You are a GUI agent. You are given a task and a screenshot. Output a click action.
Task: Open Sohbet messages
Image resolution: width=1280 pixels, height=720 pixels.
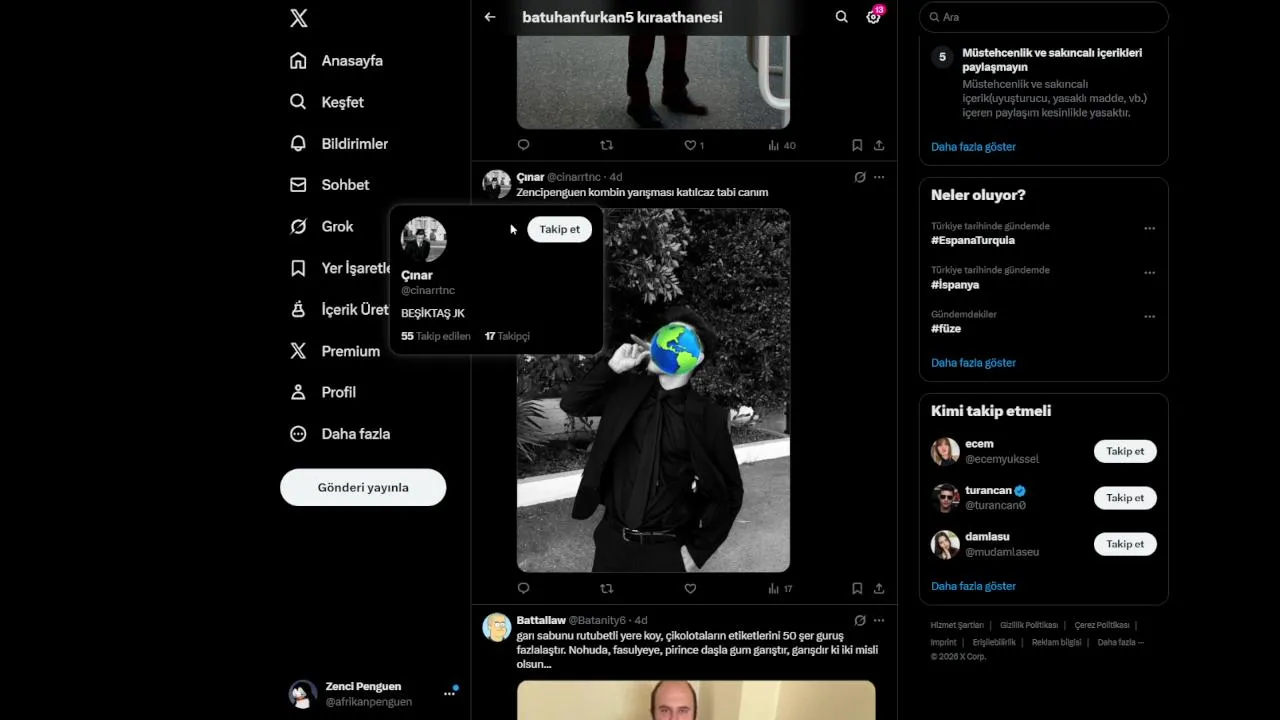[331, 185]
